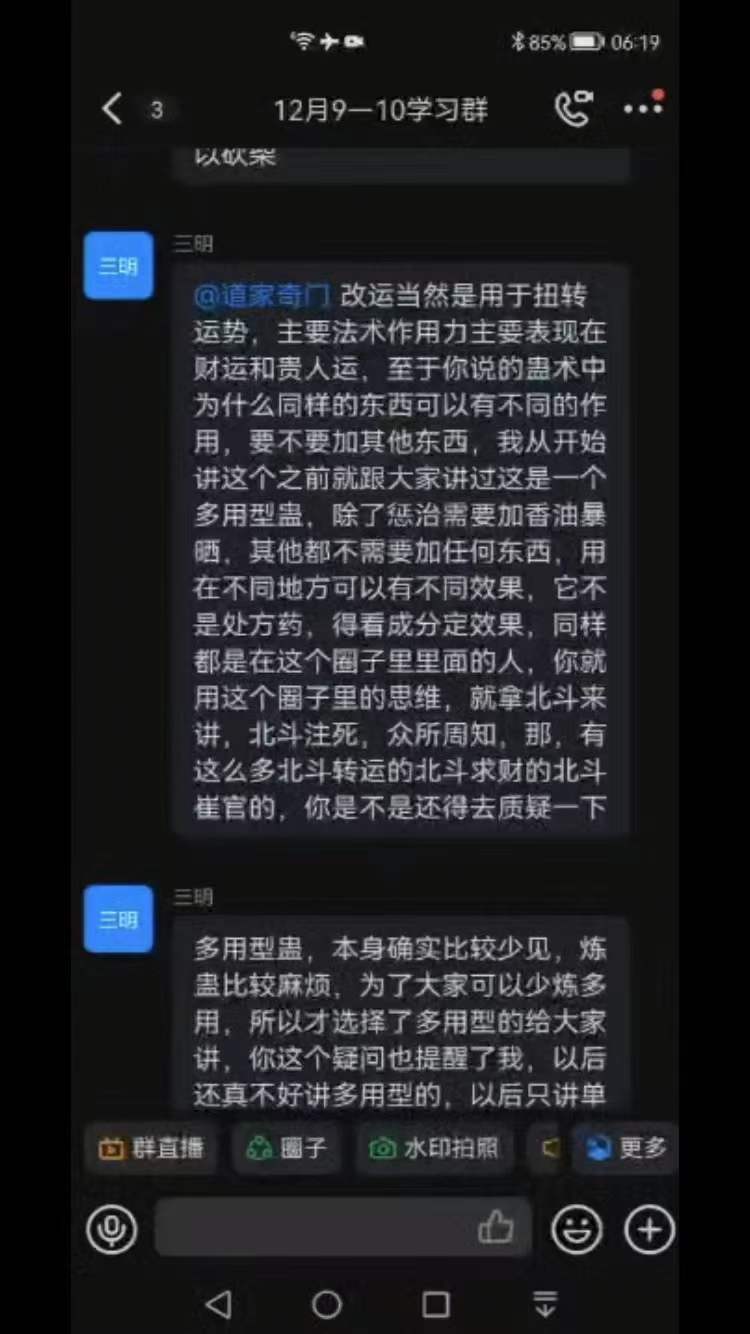
Task: Open the 更多 shortcuts
Action: [627, 1148]
